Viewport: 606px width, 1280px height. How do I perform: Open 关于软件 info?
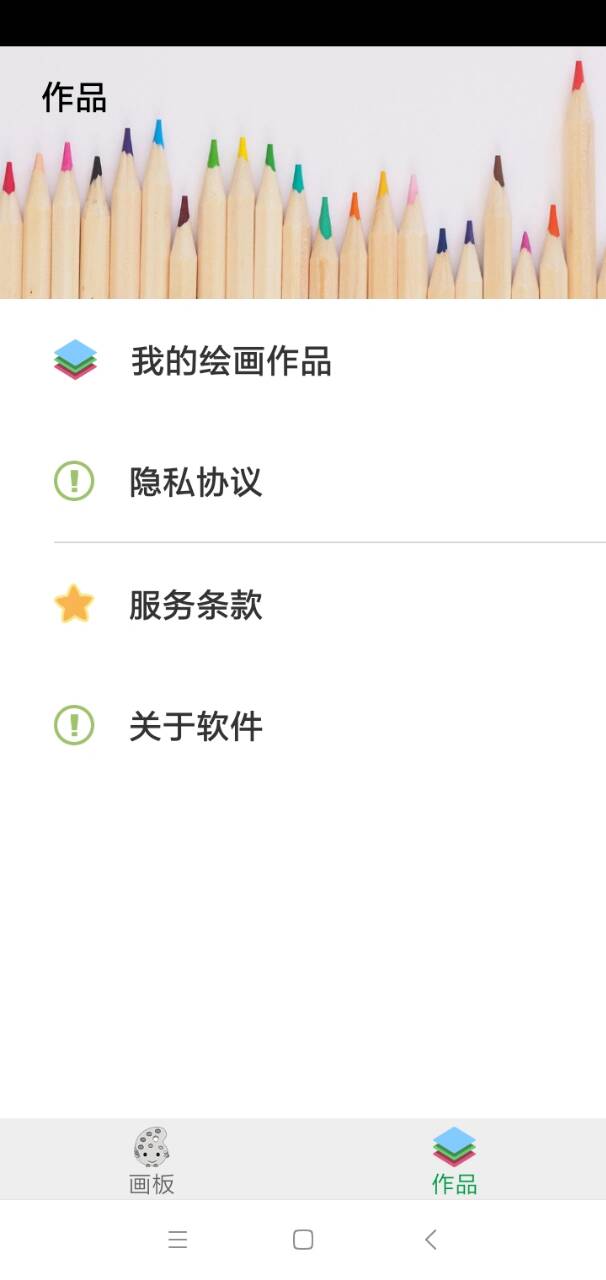click(196, 726)
